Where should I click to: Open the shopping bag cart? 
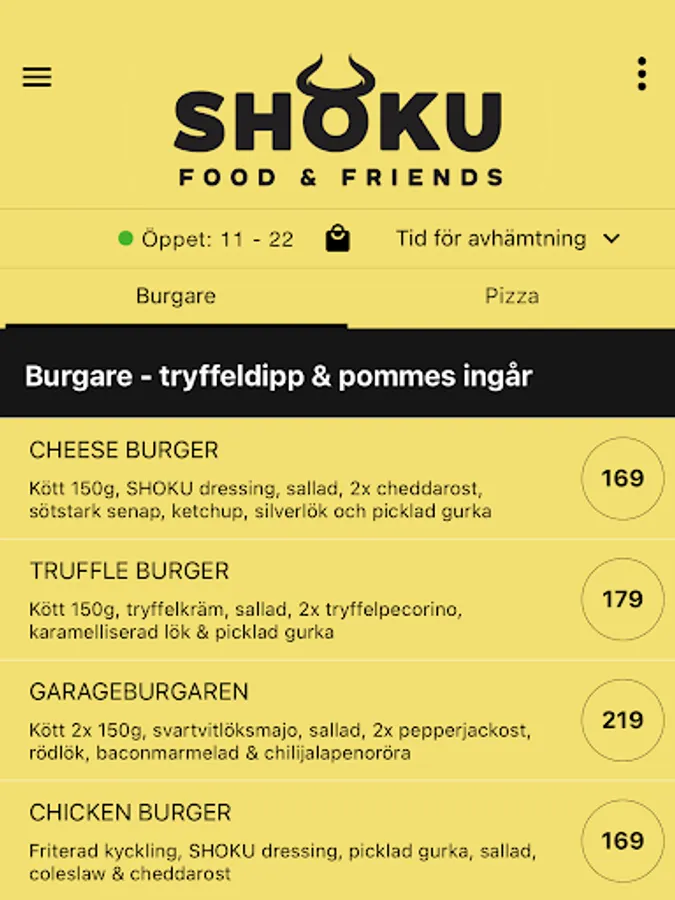338,239
